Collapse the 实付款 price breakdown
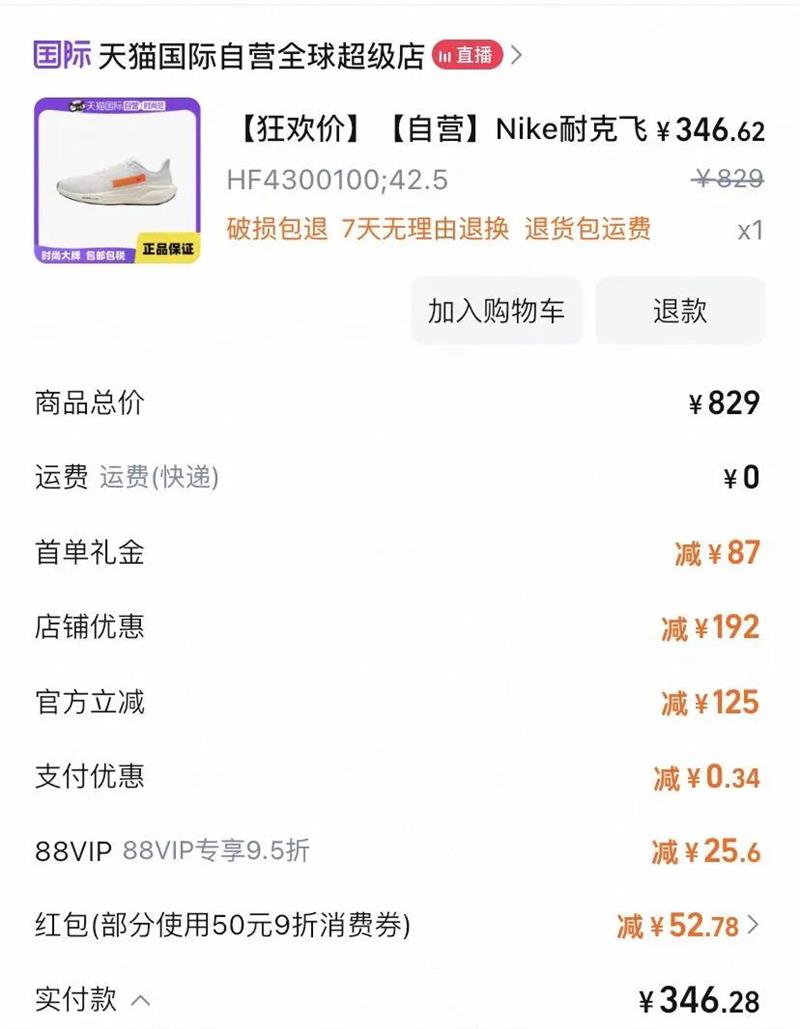The image size is (800, 1029). 141,998
